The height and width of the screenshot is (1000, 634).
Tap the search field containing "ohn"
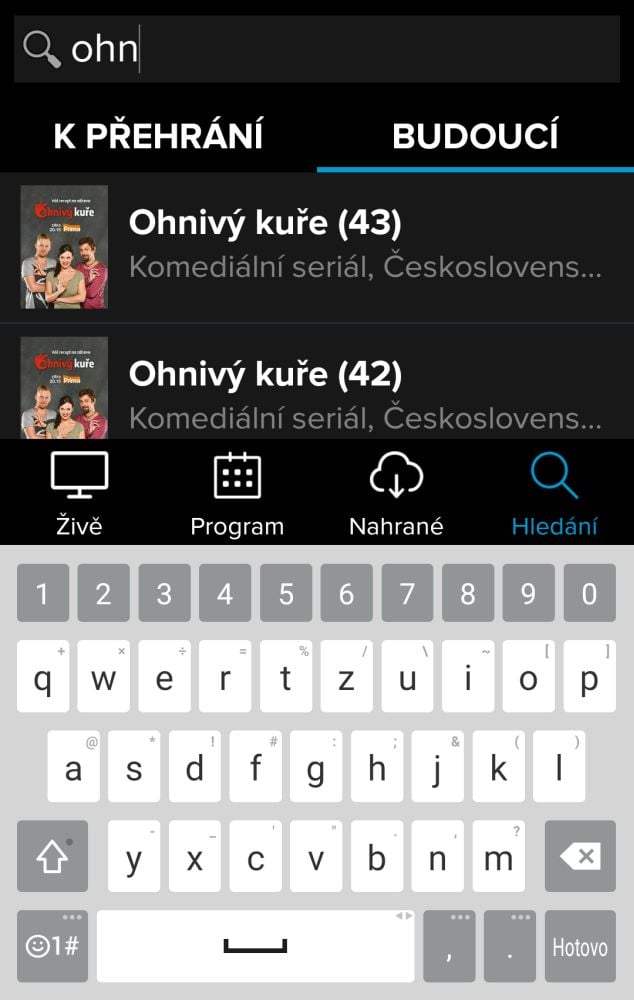click(330, 48)
